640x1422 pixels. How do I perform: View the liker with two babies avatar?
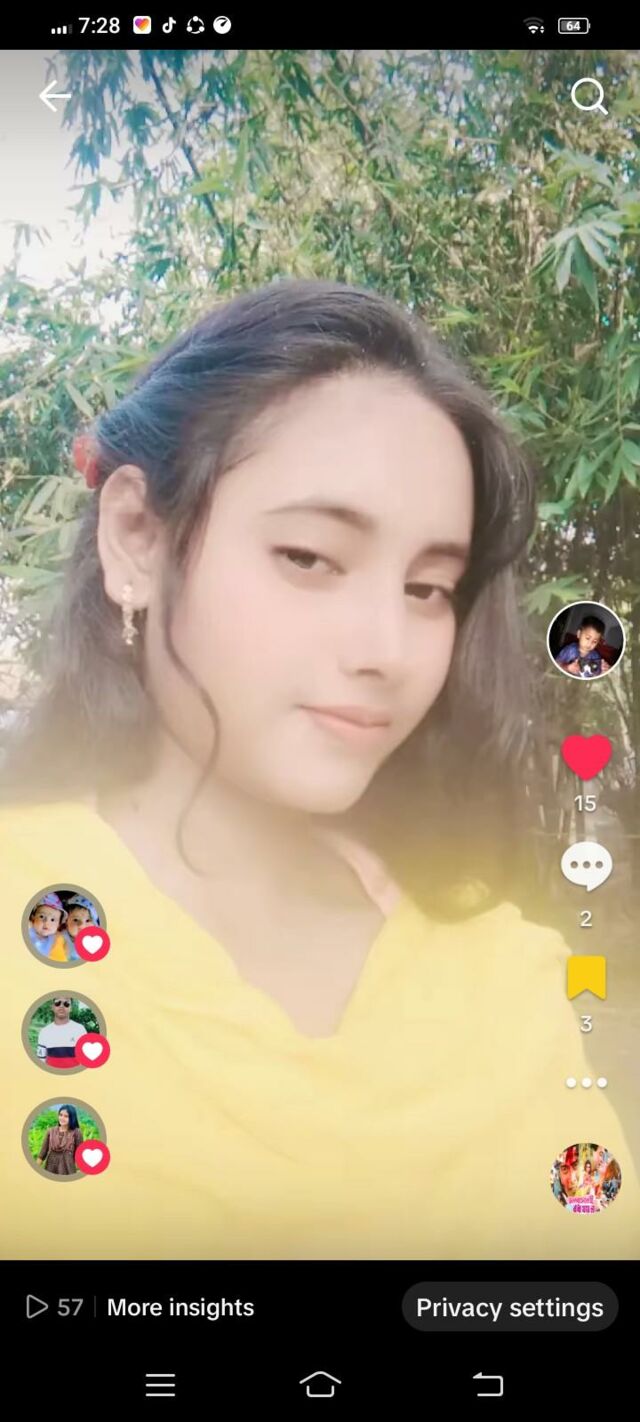point(64,926)
